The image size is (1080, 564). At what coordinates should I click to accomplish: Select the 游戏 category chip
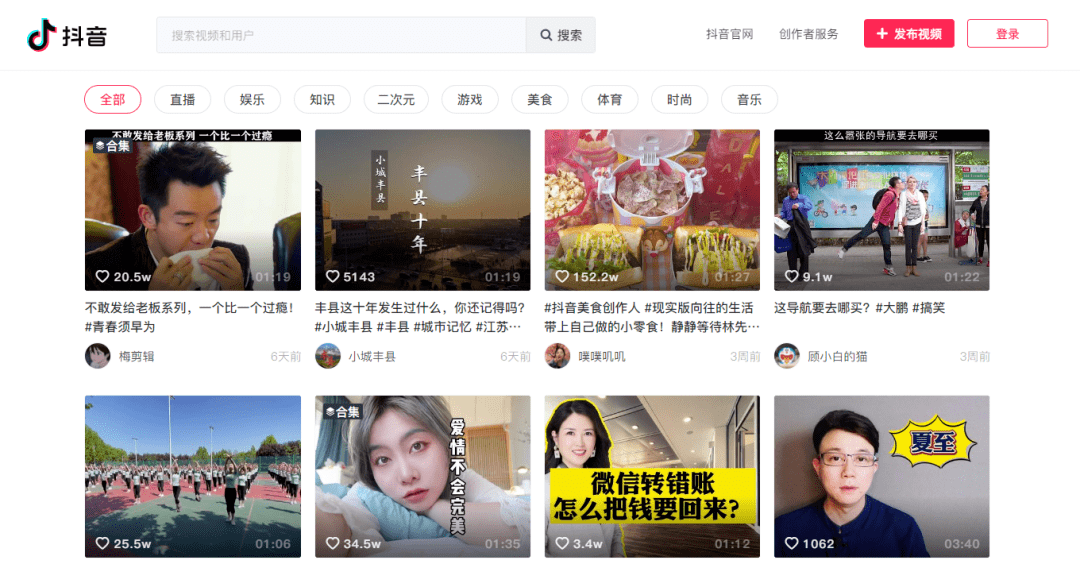pos(470,100)
